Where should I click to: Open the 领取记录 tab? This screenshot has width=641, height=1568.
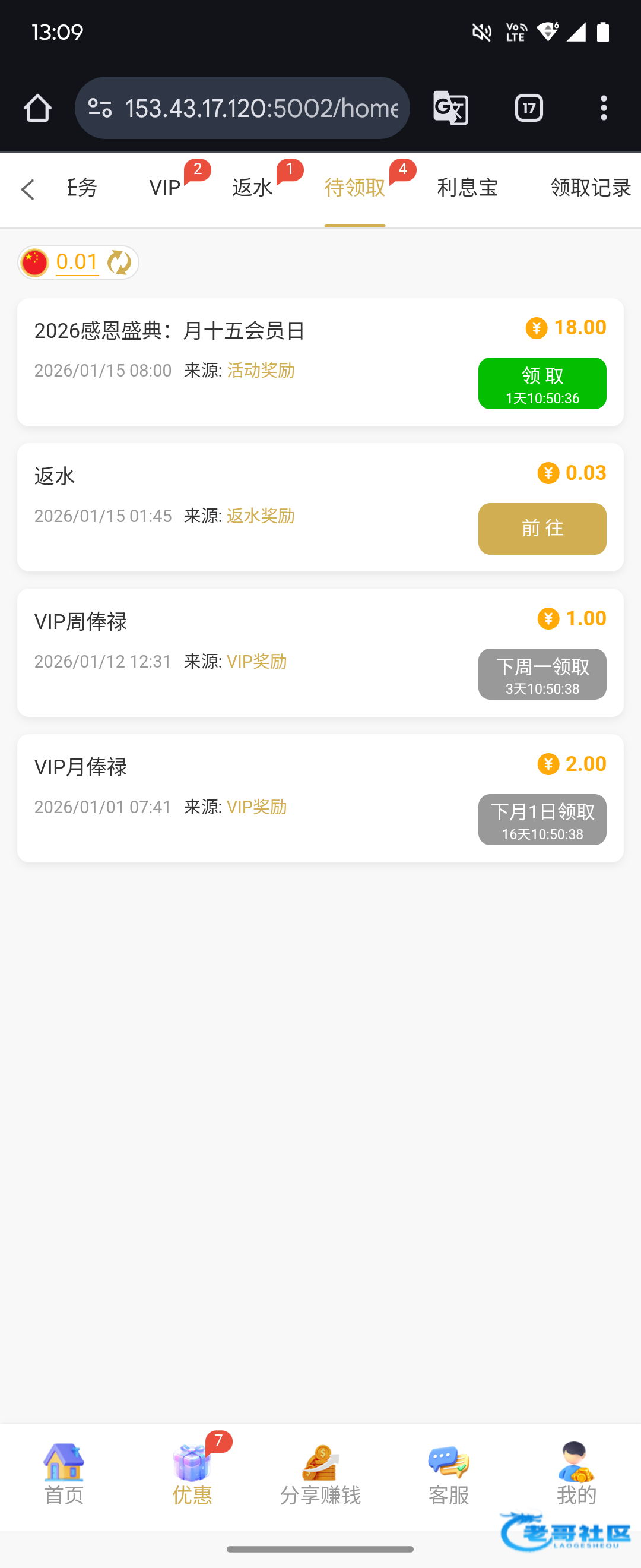(x=590, y=188)
